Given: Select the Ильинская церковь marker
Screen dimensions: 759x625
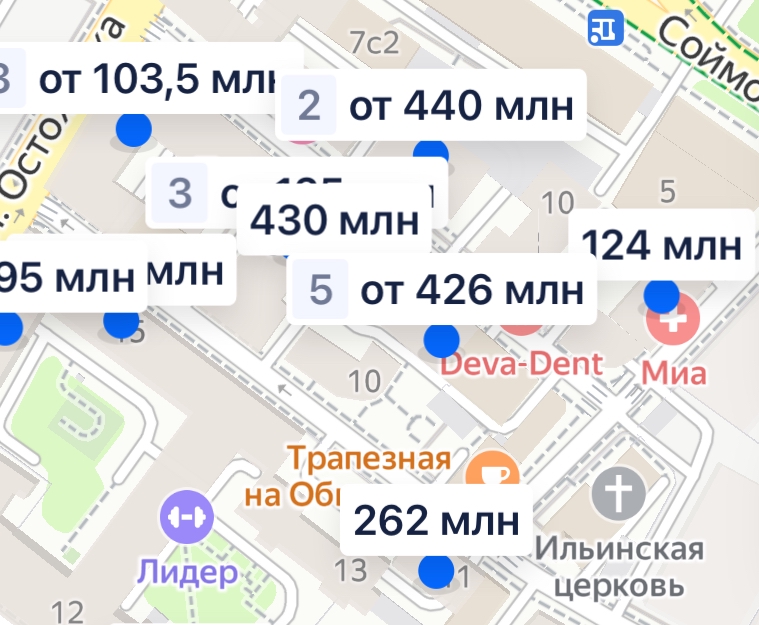Looking at the screenshot, I should (617, 493).
